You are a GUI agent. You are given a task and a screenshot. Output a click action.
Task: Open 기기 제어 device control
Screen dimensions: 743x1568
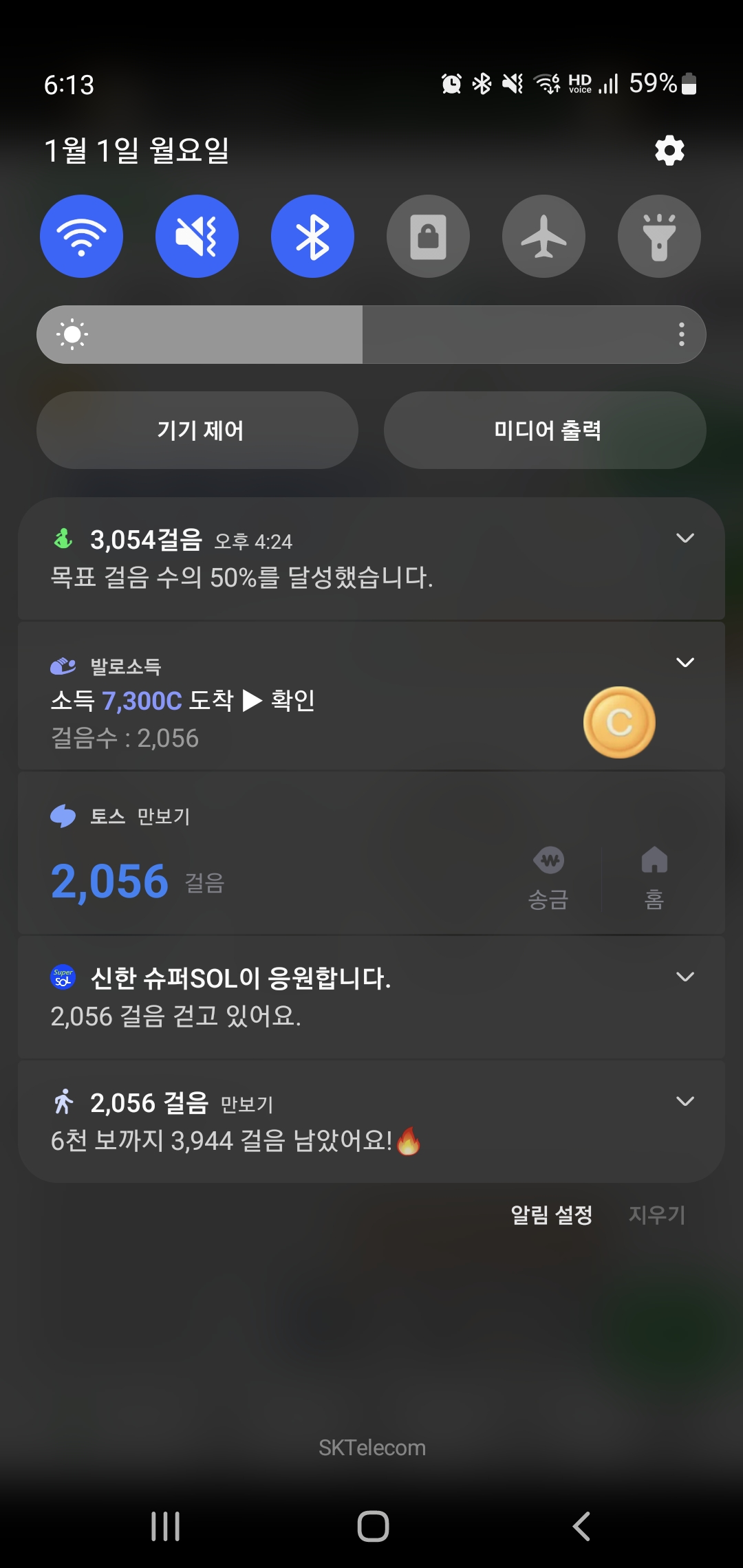pyautogui.click(x=198, y=431)
